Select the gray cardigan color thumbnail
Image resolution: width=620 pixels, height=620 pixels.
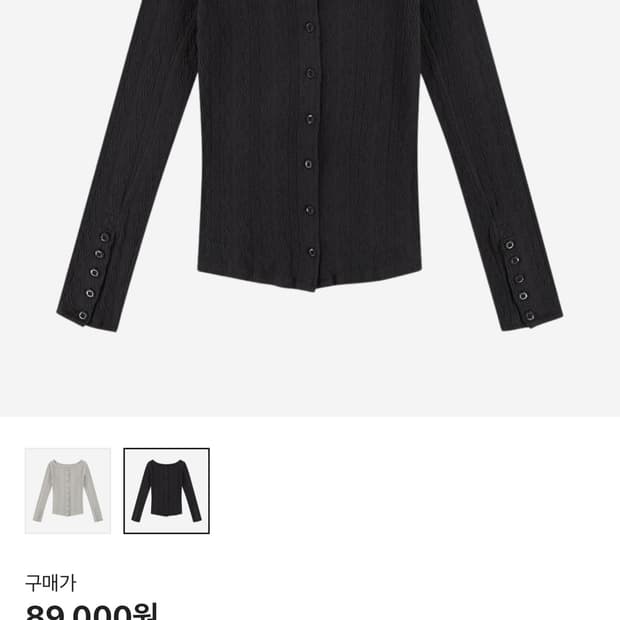tap(68, 490)
